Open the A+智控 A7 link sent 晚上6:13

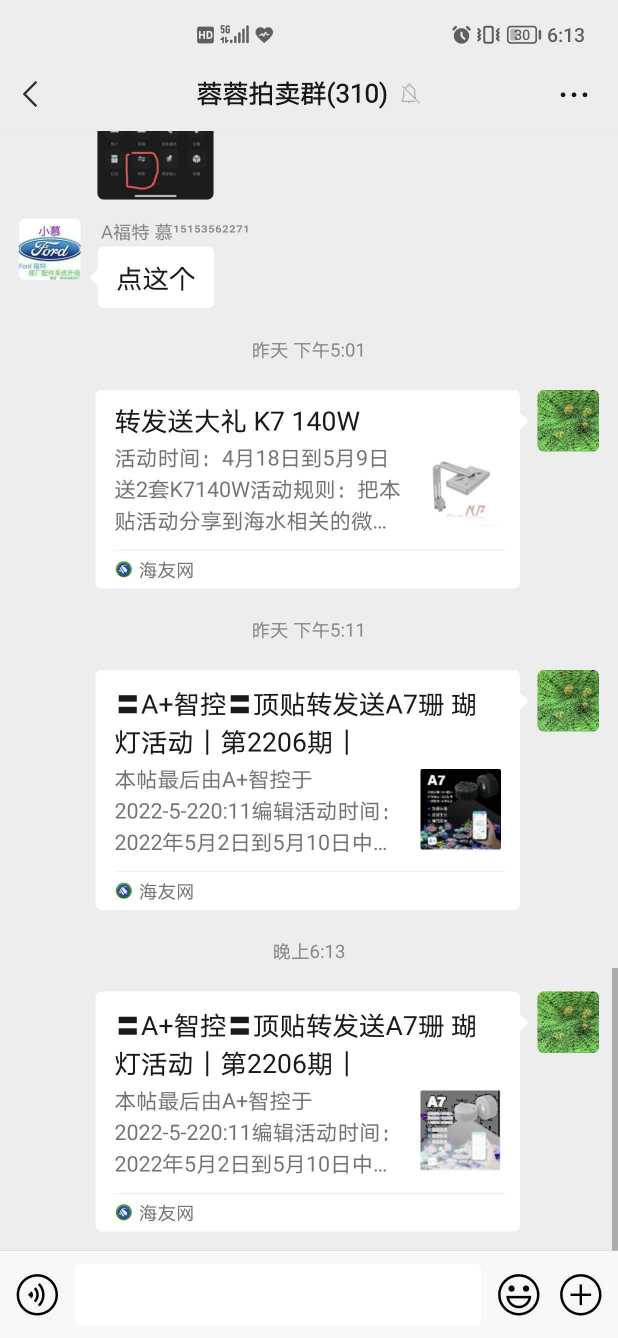point(307,1110)
